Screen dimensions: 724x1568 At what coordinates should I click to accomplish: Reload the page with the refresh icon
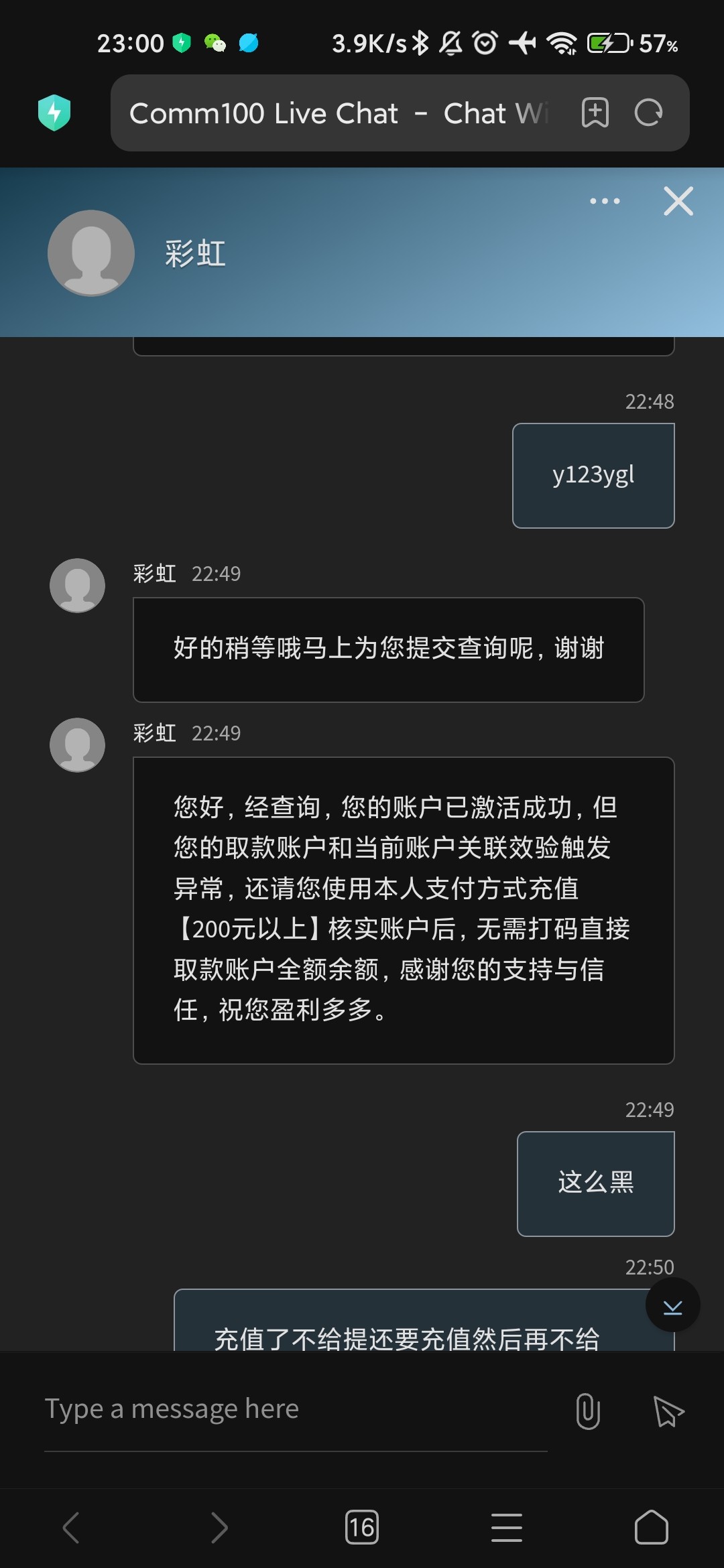coord(649,113)
